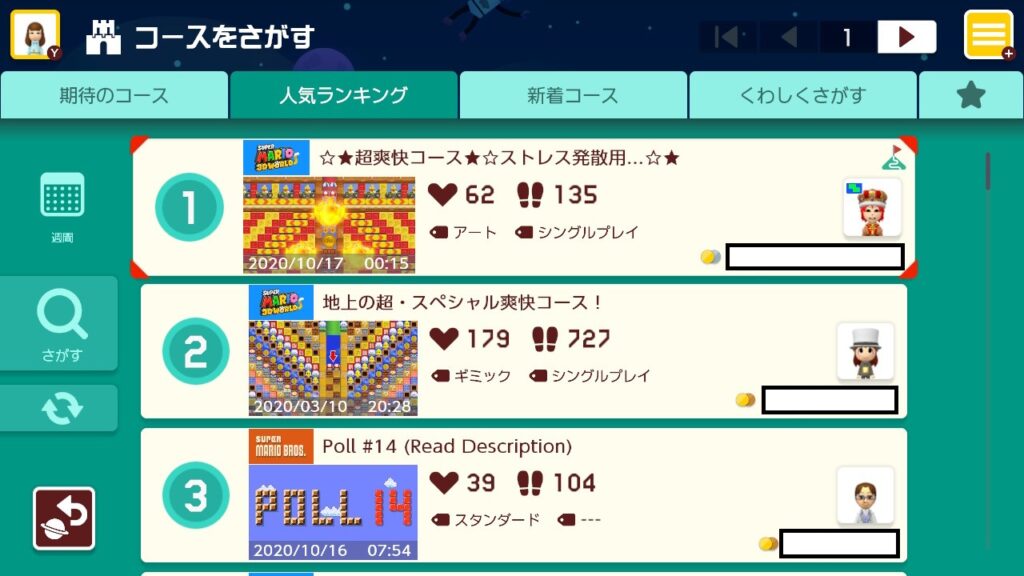This screenshot has width=1024, height=576.
Task: Tap the さがす search button
Action: tap(60, 324)
